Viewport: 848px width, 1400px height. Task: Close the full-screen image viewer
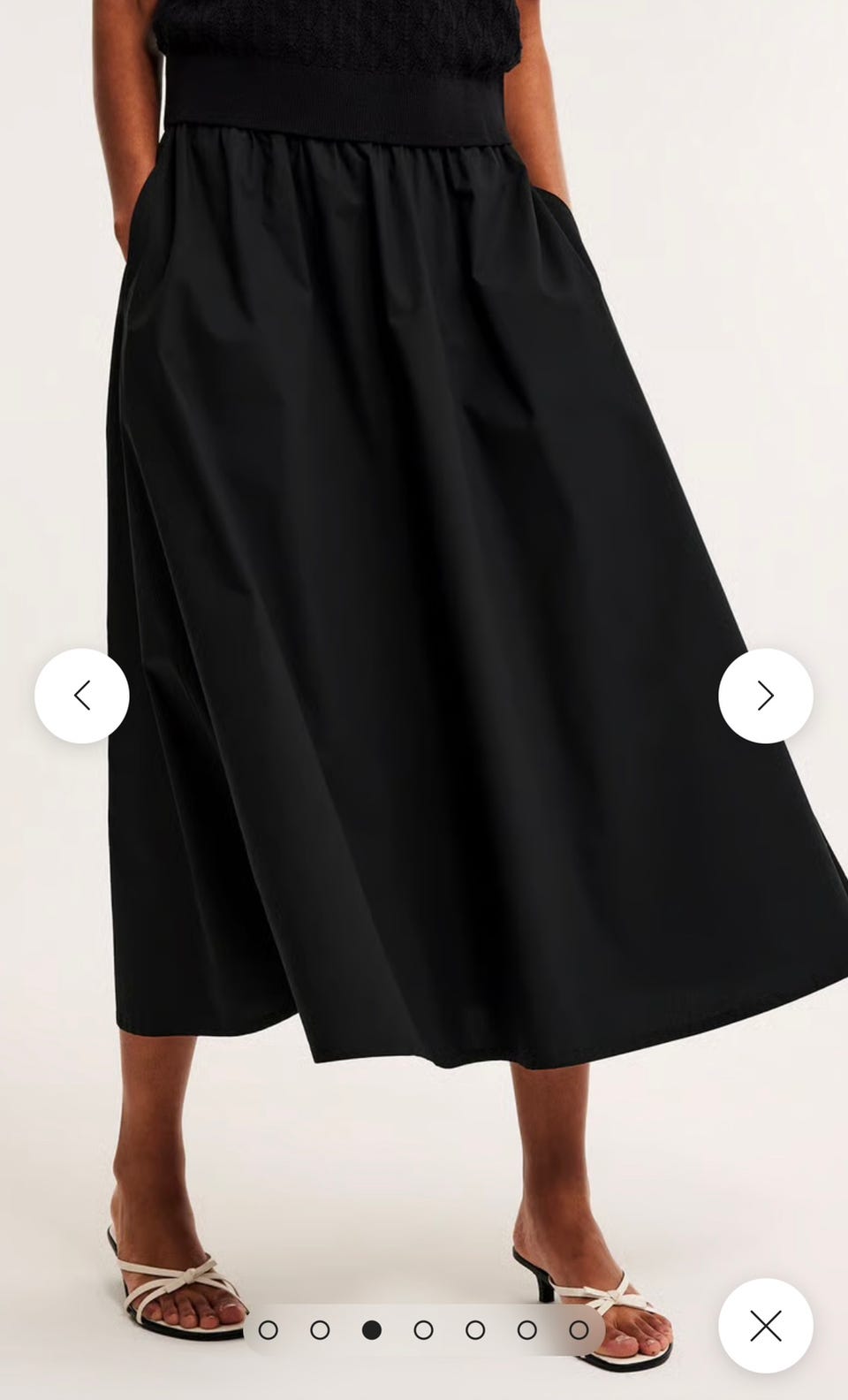click(766, 1326)
